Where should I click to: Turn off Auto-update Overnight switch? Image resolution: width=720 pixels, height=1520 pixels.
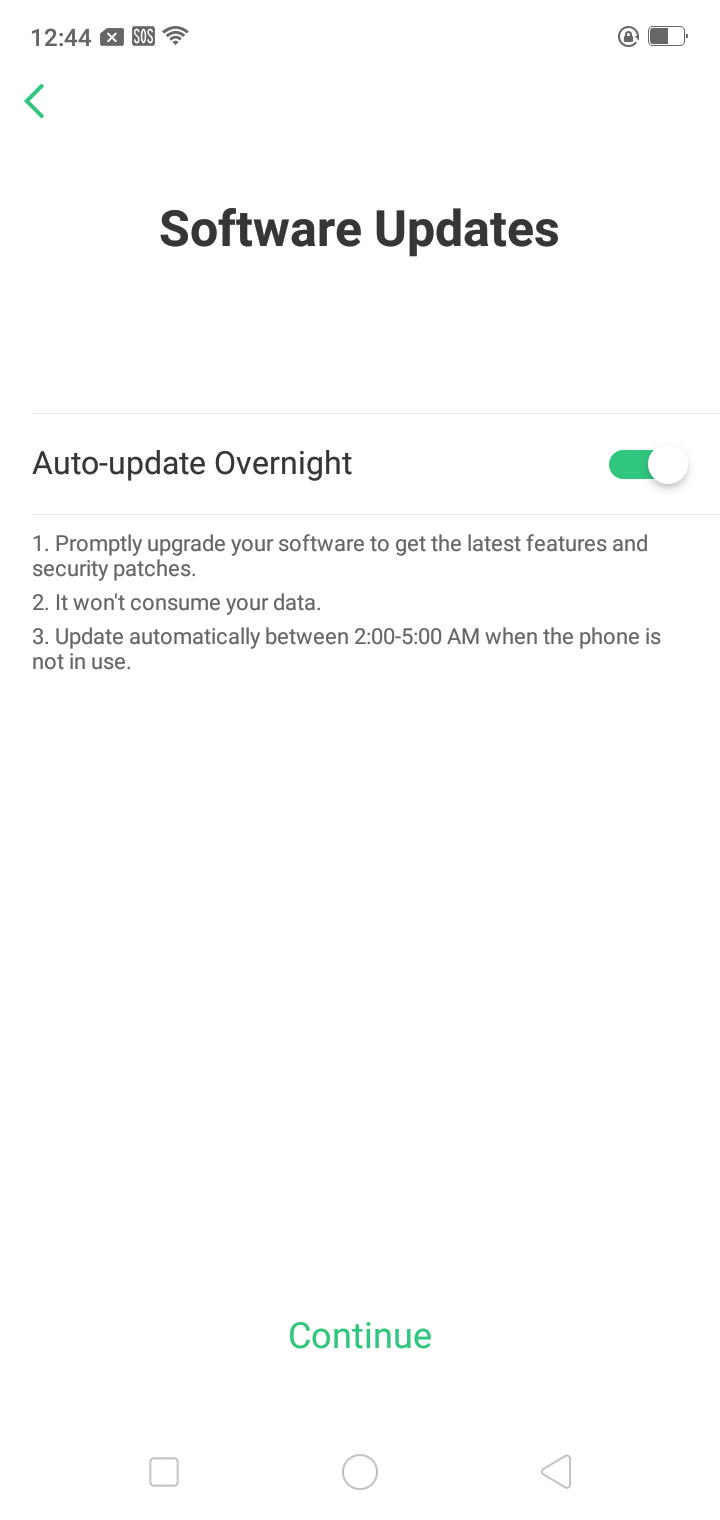tap(648, 464)
